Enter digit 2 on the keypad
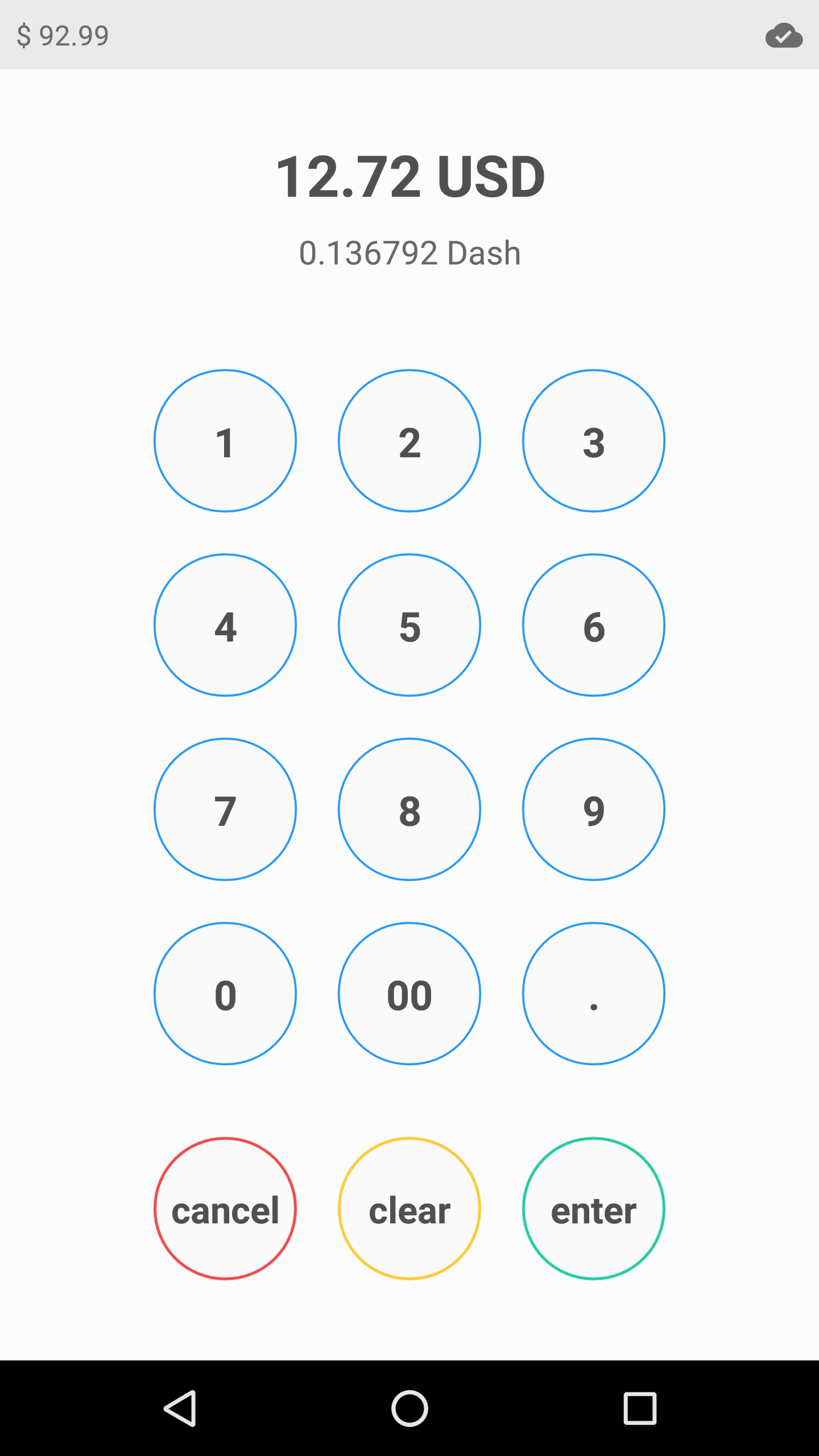 pos(409,441)
